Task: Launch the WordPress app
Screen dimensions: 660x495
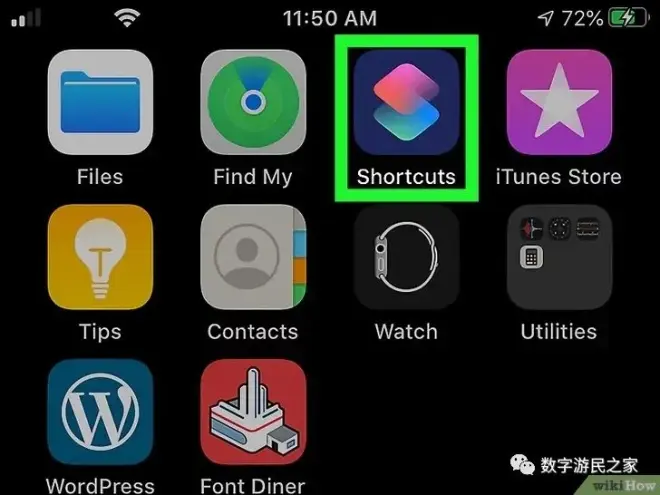Action: click(x=100, y=412)
